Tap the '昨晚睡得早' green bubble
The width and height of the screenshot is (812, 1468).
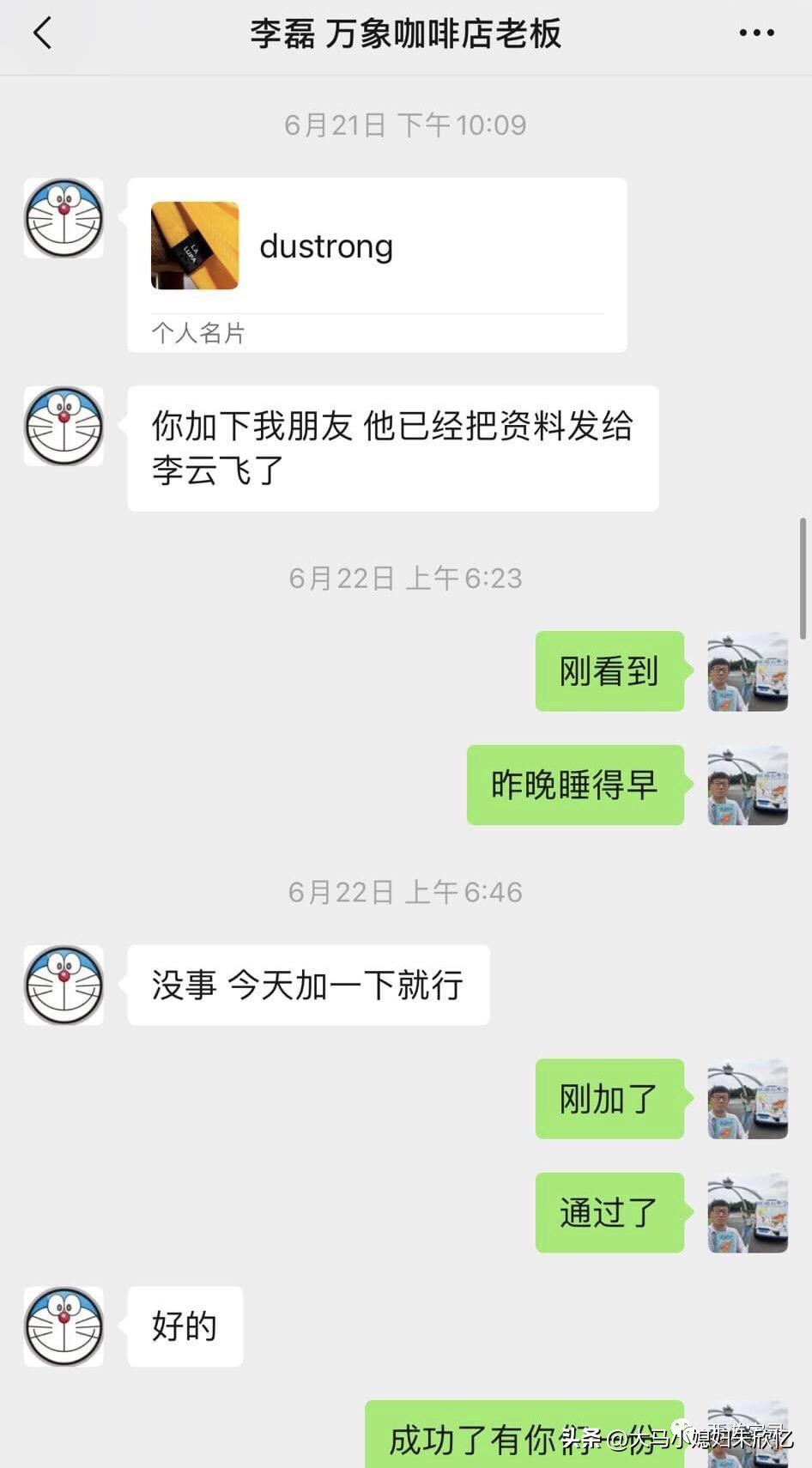(x=575, y=786)
